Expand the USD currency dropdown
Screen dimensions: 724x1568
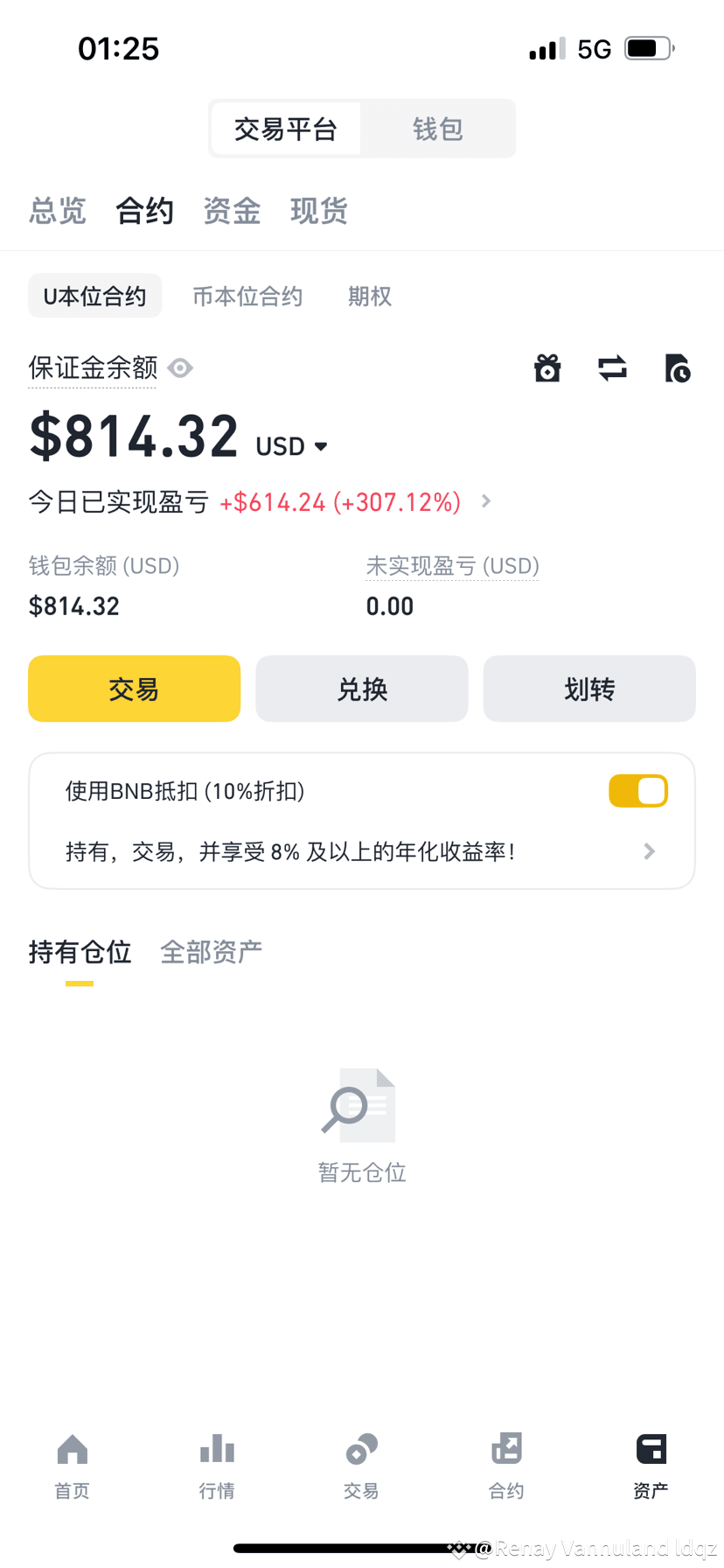click(x=292, y=446)
